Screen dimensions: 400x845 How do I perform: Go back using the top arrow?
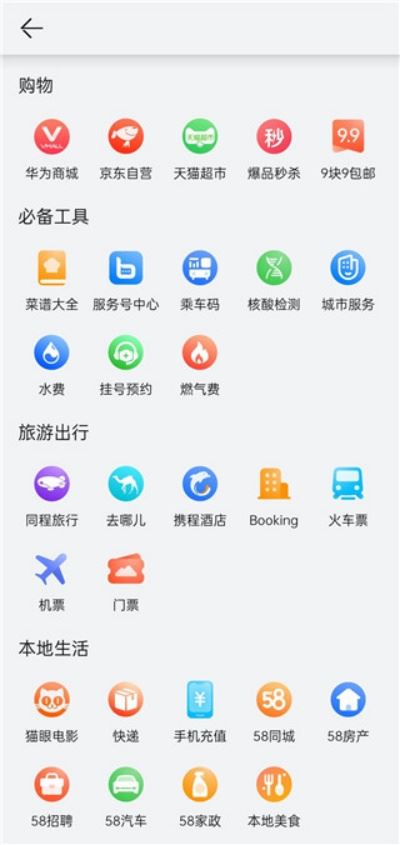tap(31, 28)
